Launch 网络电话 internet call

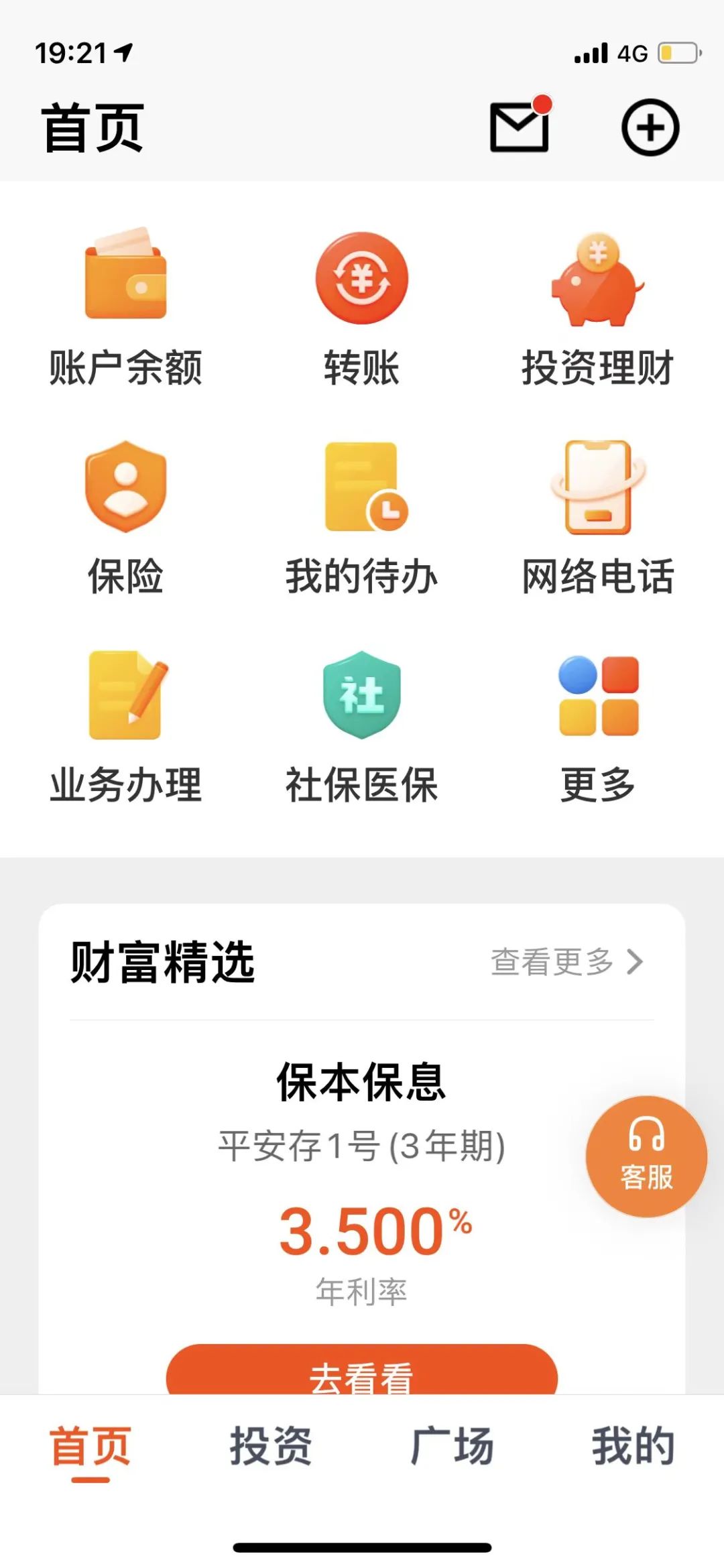click(597, 517)
